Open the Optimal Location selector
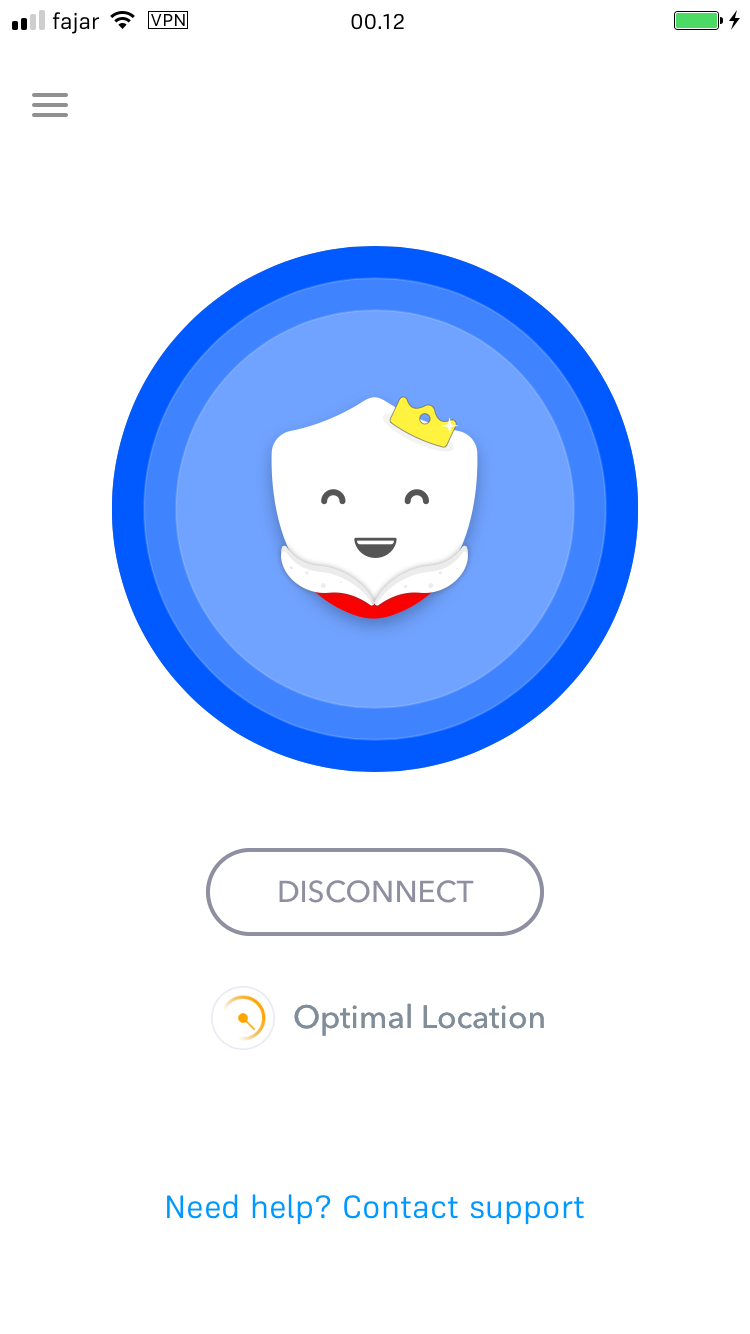 [378, 1018]
